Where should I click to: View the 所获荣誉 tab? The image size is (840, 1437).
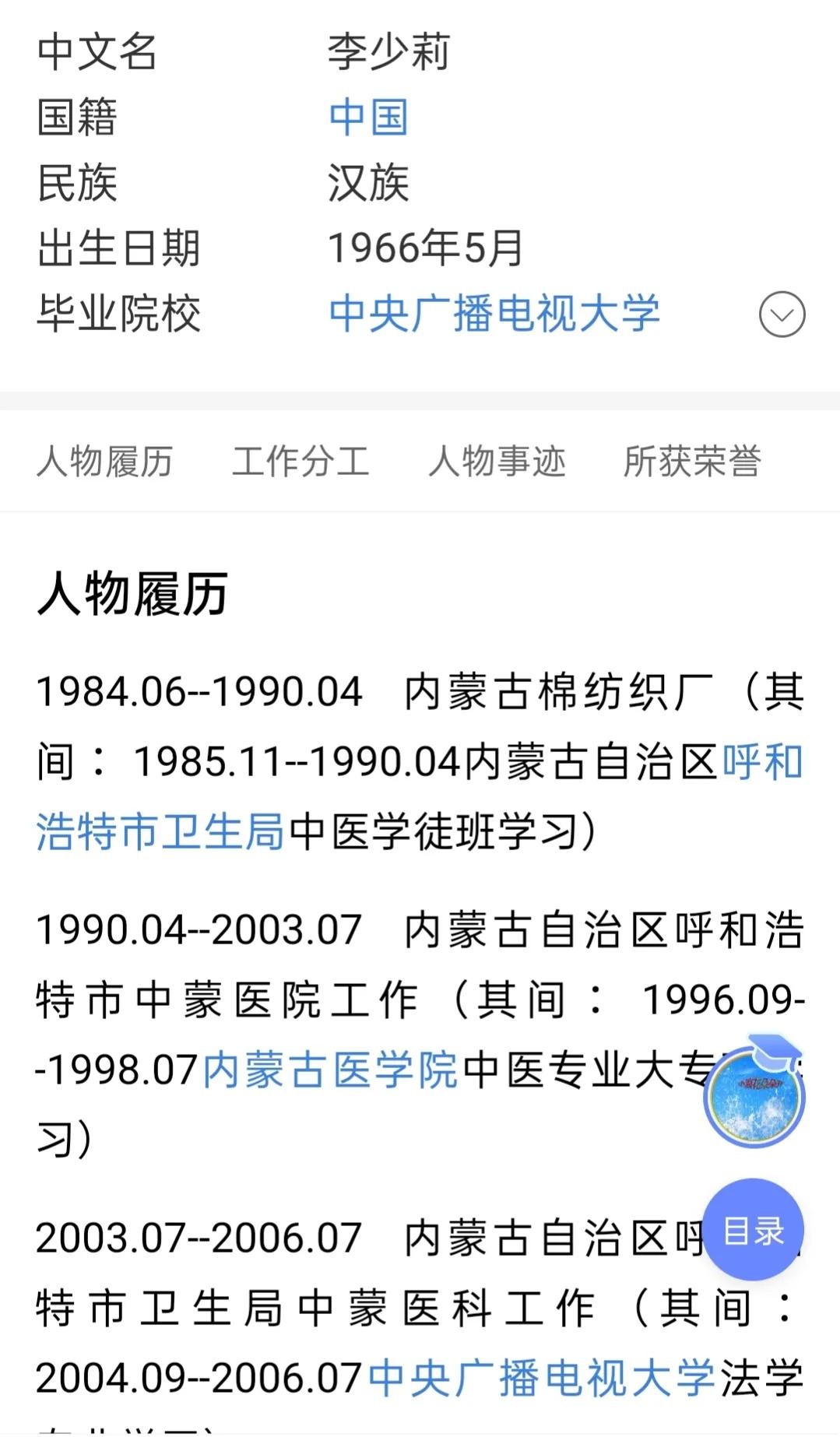tap(691, 461)
